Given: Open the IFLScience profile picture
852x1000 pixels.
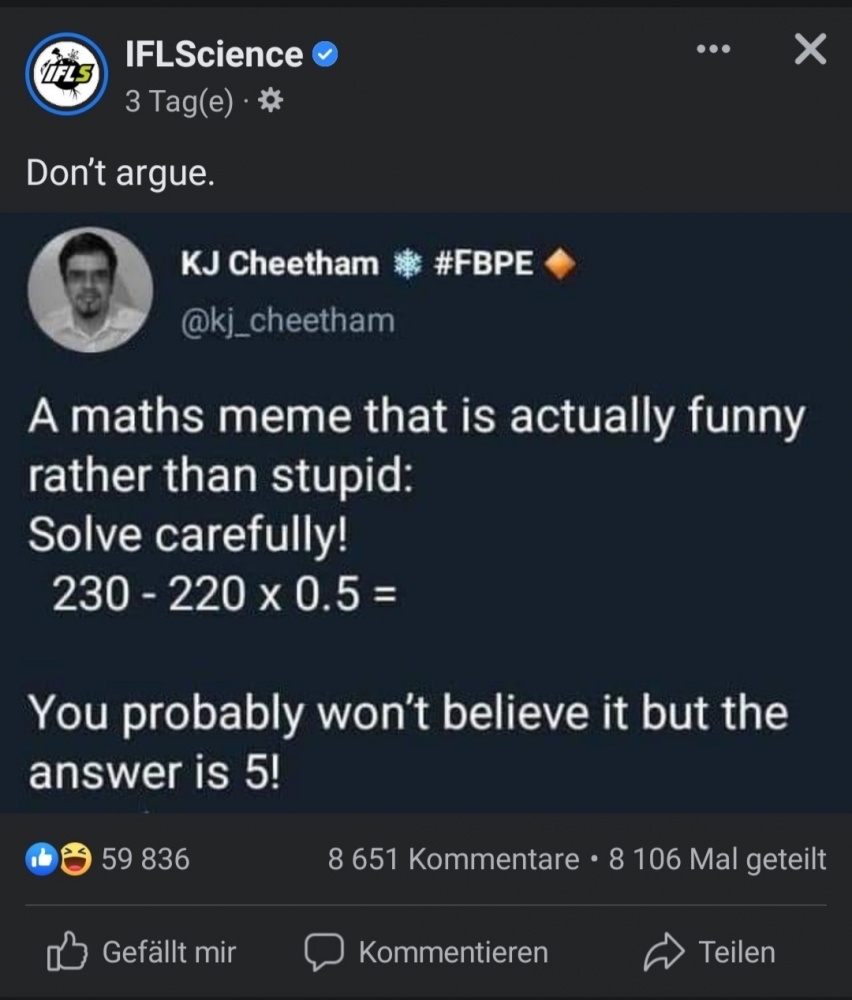Looking at the screenshot, I should pyautogui.click(x=66, y=73).
